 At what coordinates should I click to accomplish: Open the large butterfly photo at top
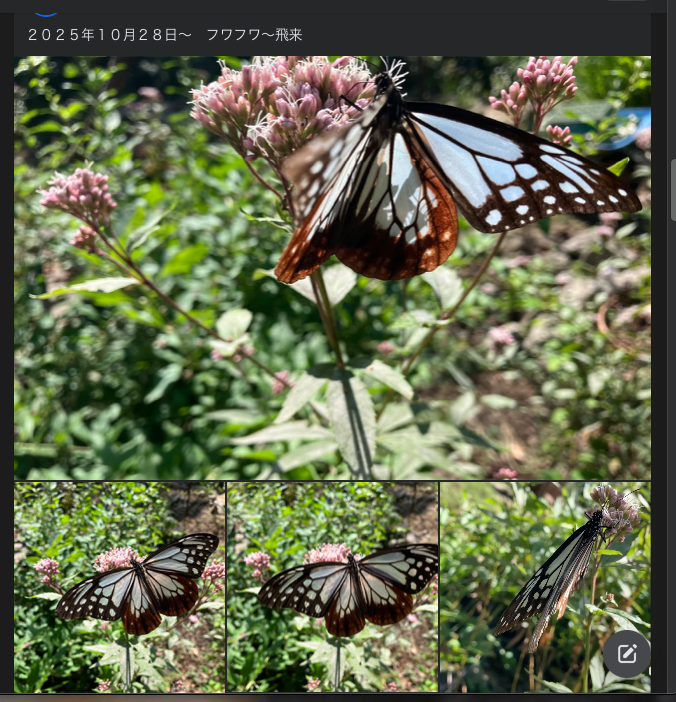(x=332, y=268)
